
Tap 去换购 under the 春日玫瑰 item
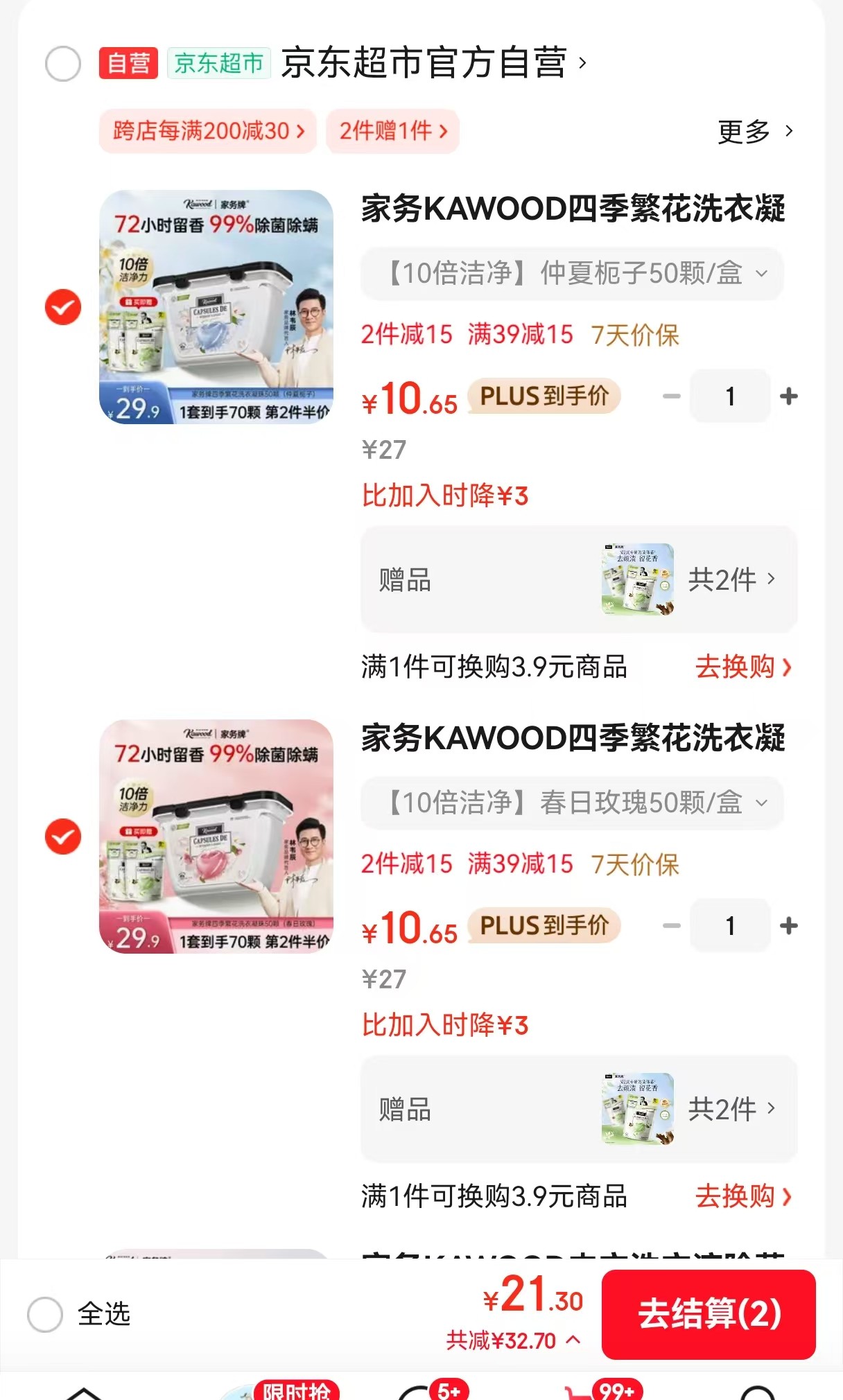pos(742,1196)
